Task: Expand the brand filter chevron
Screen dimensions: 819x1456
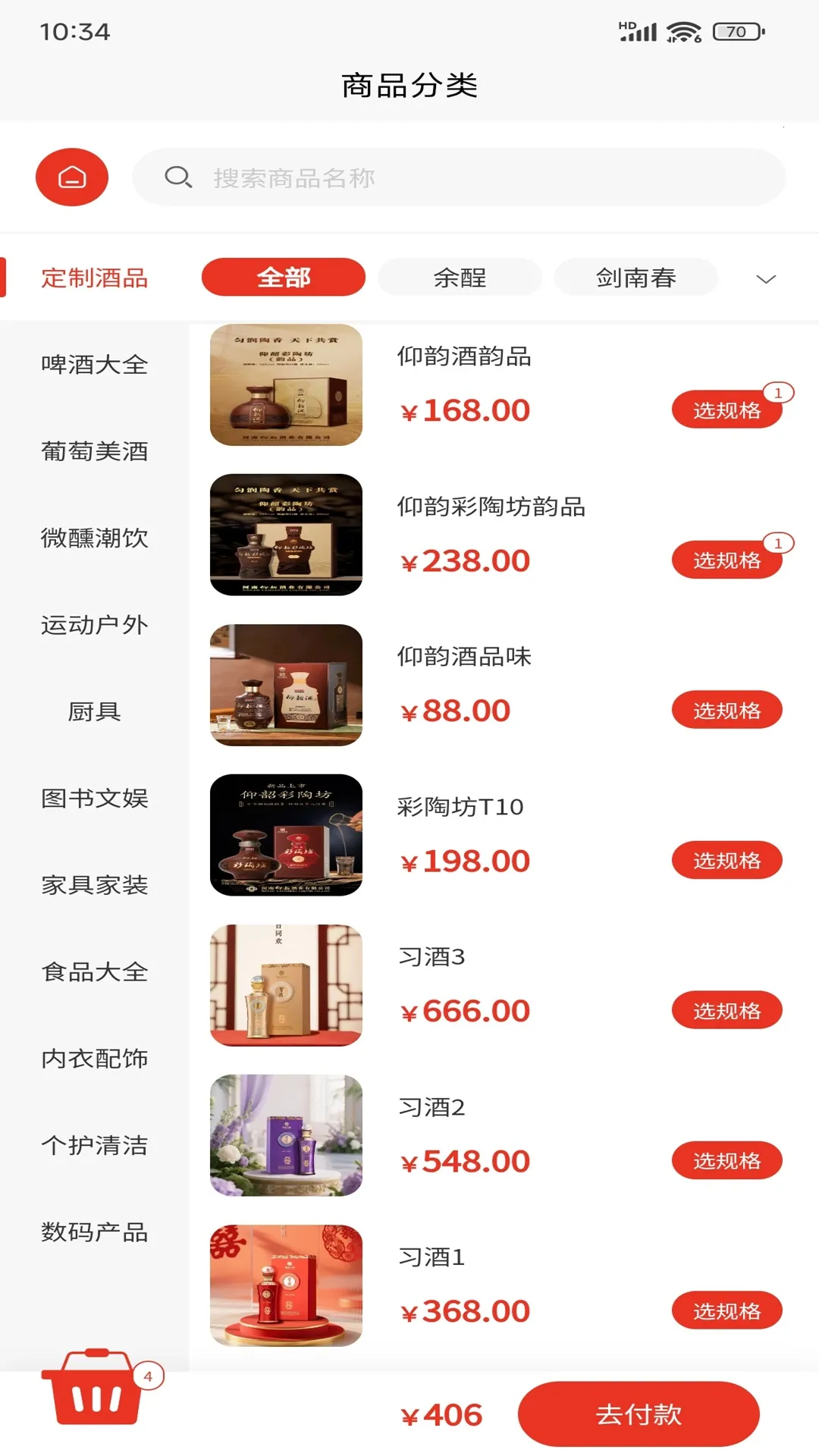Action: point(766,279)
